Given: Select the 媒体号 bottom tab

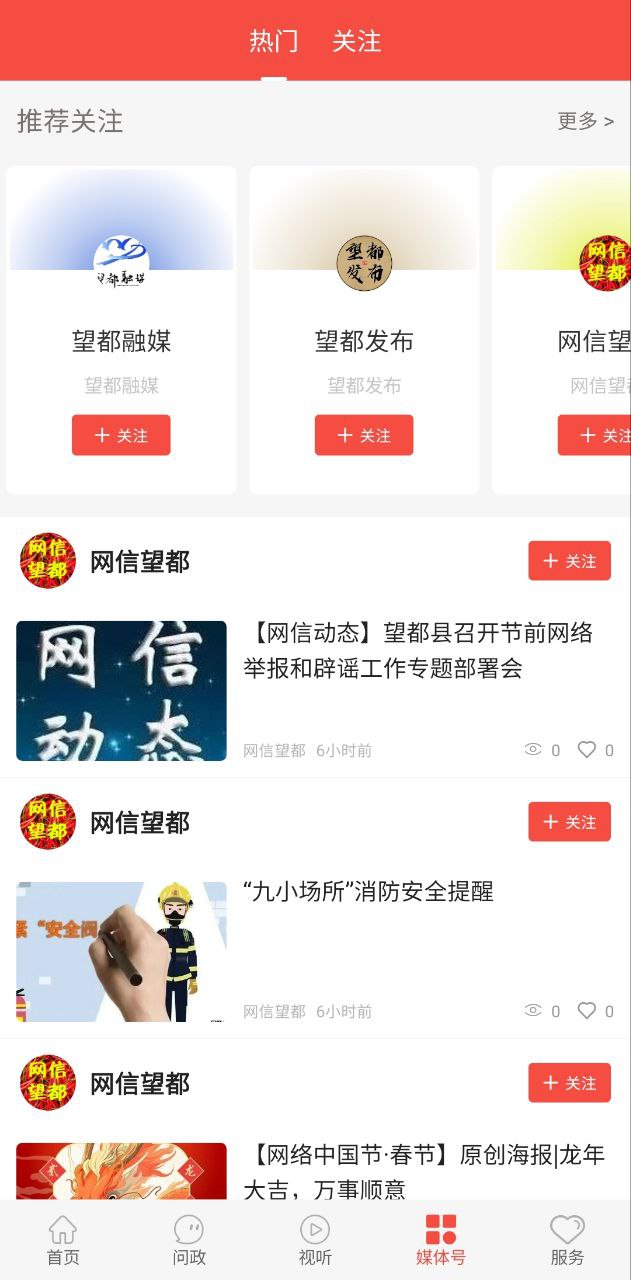Looking at the screenshot, I should [x=441, y=1240].
